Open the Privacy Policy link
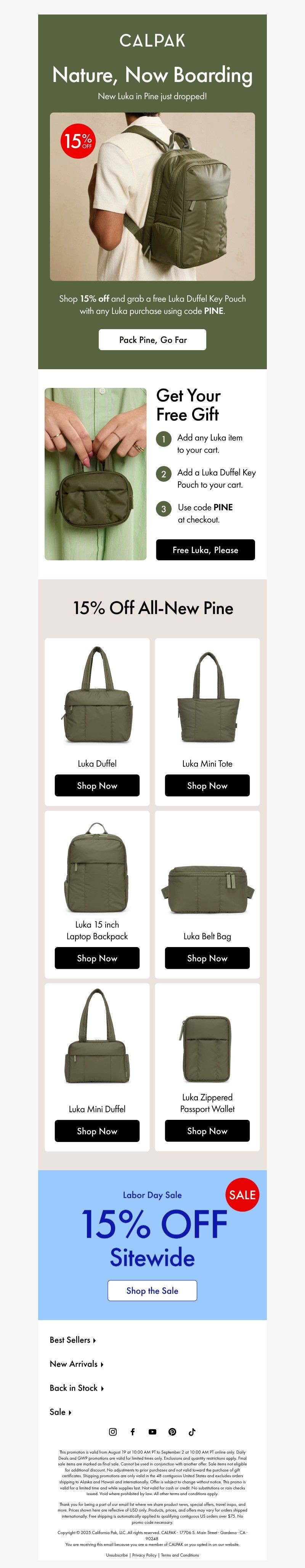Image resolution: width=305 pixels, height=1568 pixels. [144, 1555]
